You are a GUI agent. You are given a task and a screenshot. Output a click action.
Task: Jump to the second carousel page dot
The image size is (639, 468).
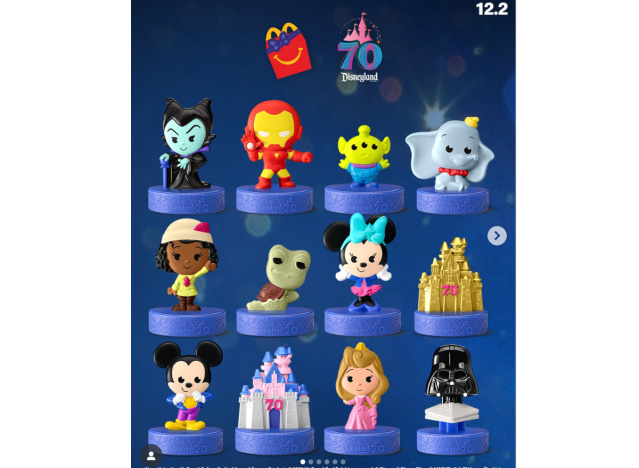click(x=311, y=462)
